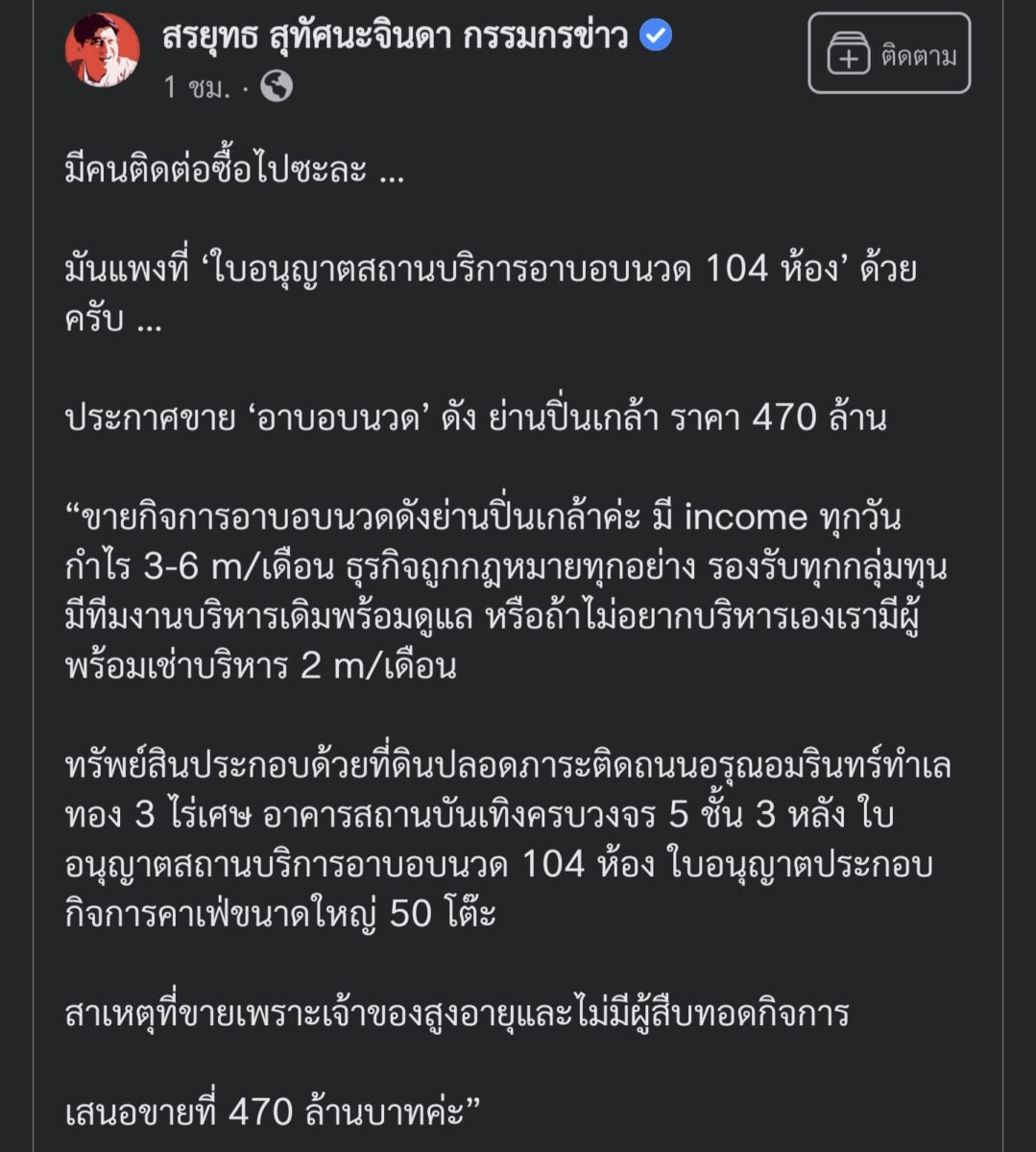Click the blue verified badge icon
The image size is (1036, 1152).
pyautogui.click(x=656, y=35)
